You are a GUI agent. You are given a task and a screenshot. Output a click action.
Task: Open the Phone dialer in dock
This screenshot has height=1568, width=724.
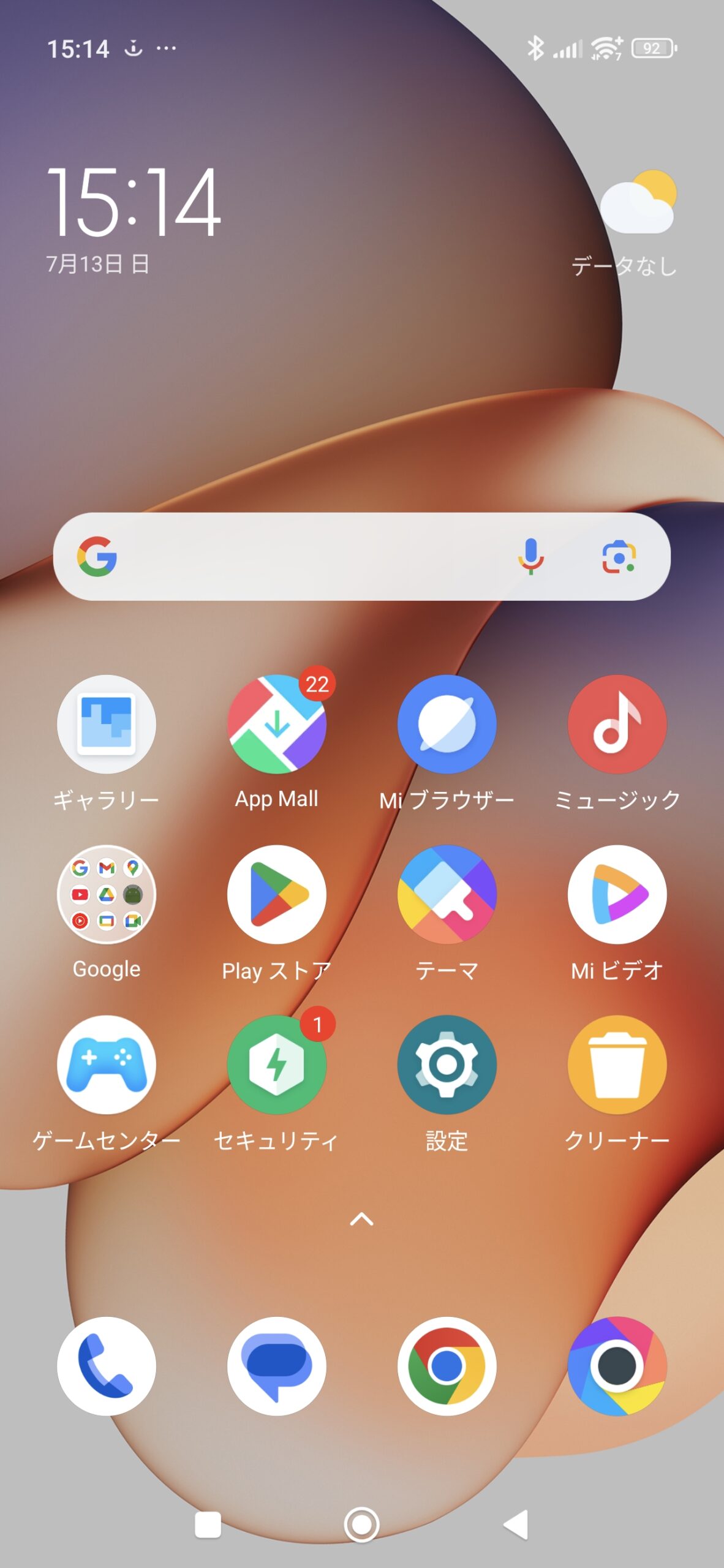click(x=107, y=1366)
